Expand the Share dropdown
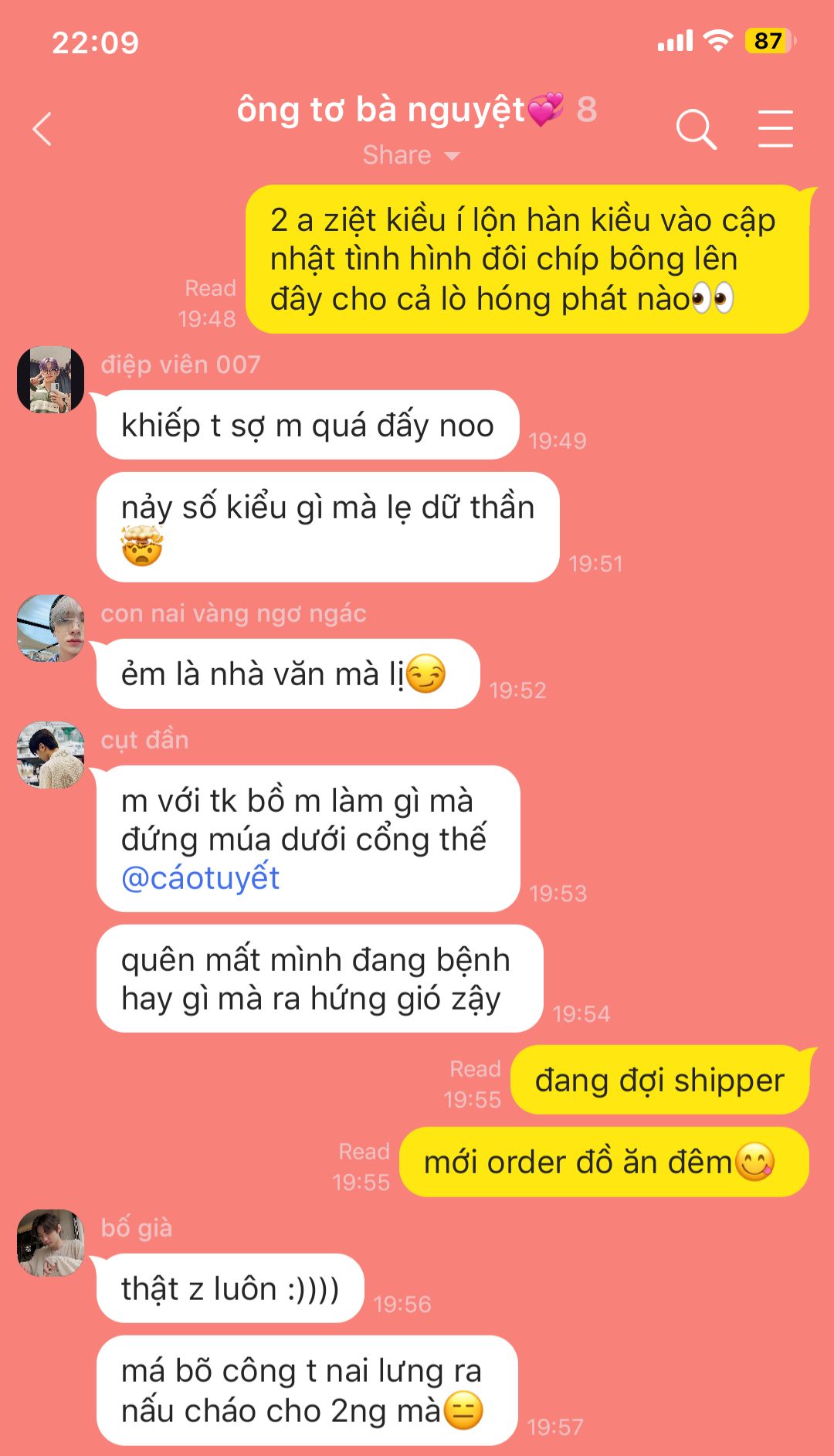Image resolution: width=834 pixels, height=1456 pixels. 411,155
